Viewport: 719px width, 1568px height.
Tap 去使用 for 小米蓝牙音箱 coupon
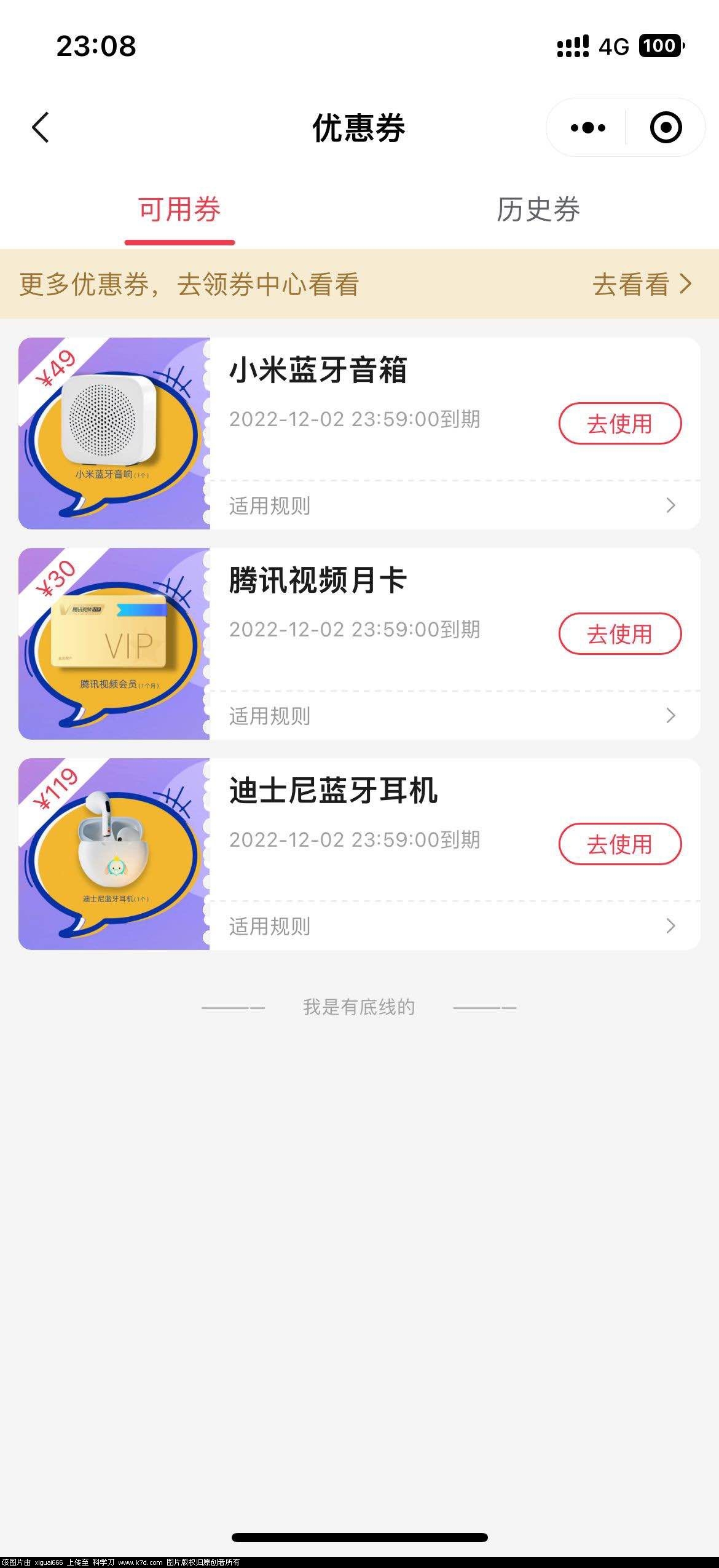click(619, 424)
